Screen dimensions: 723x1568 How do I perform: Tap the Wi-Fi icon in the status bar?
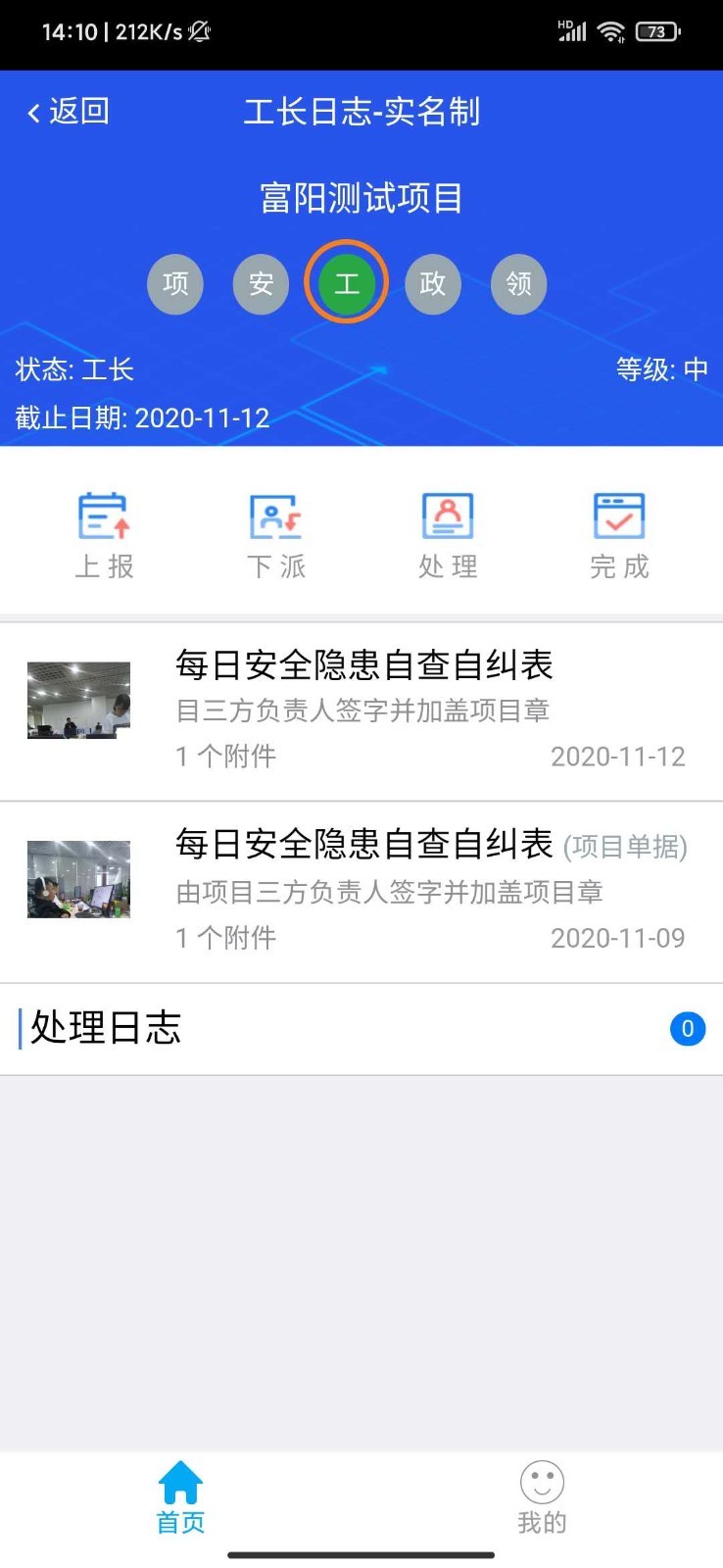[612, 30]
